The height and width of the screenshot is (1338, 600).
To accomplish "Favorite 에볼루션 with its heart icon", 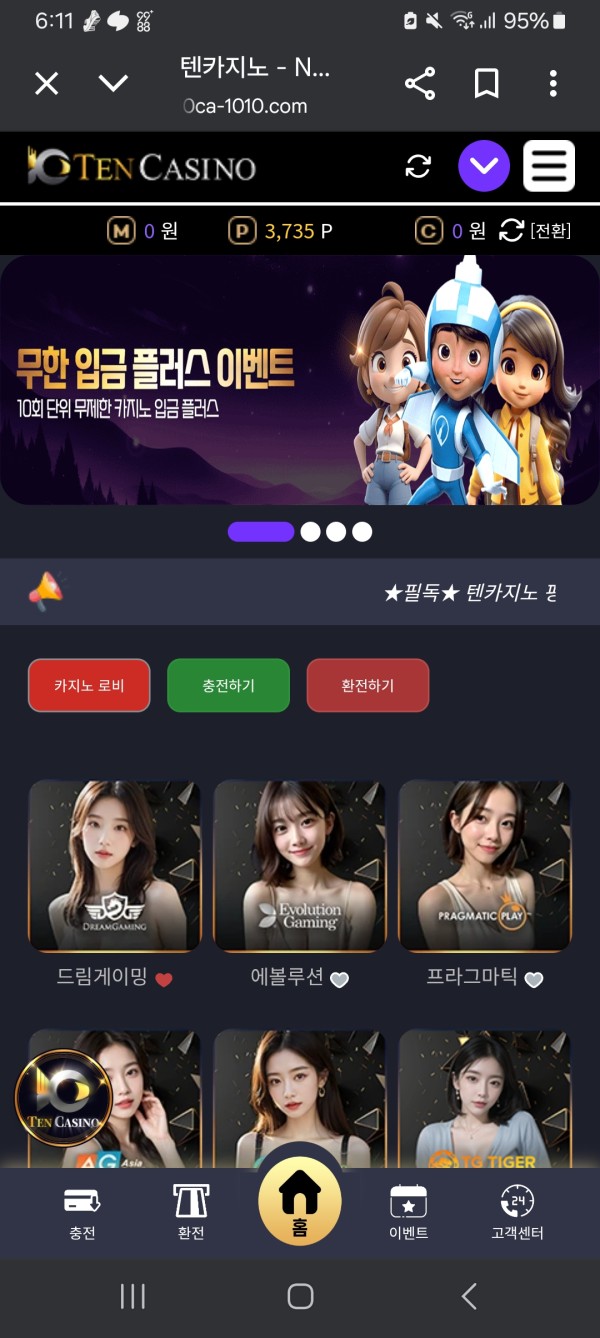I will pyautogui.click(x=340, y=980).
